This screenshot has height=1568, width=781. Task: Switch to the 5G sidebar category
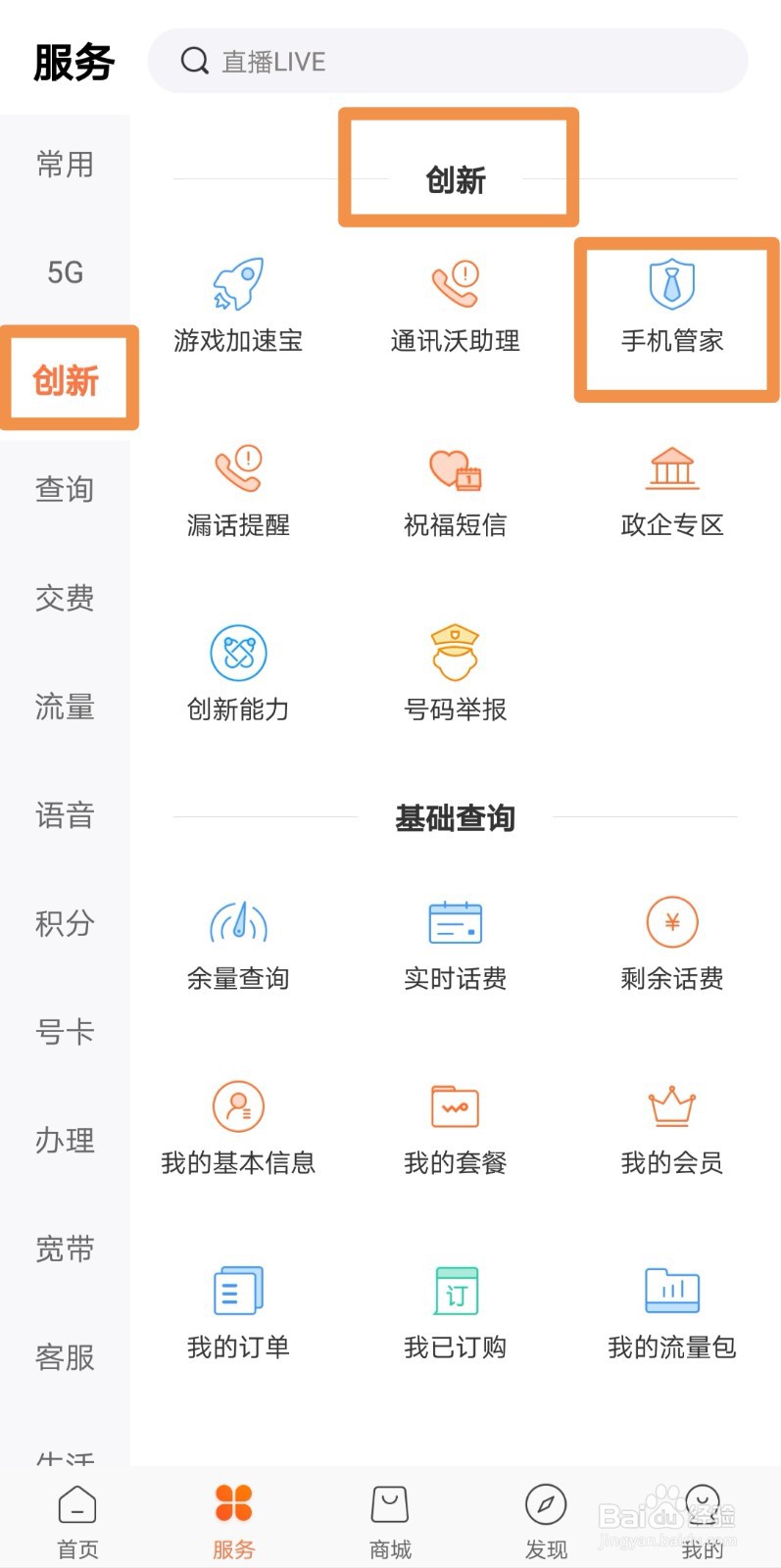(63, 272)
